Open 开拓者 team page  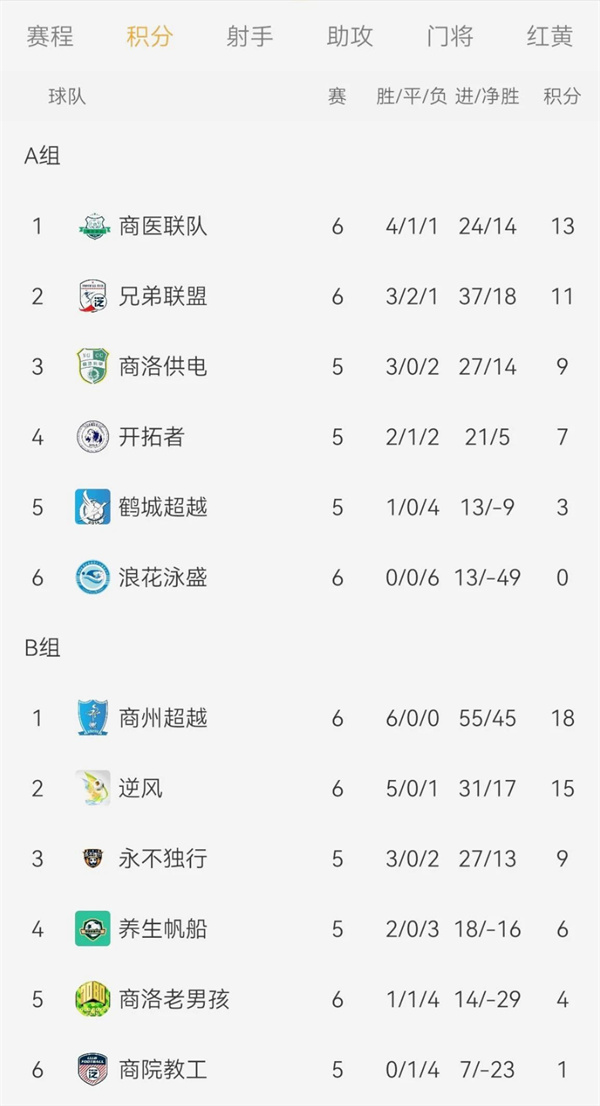coord(152,437)
